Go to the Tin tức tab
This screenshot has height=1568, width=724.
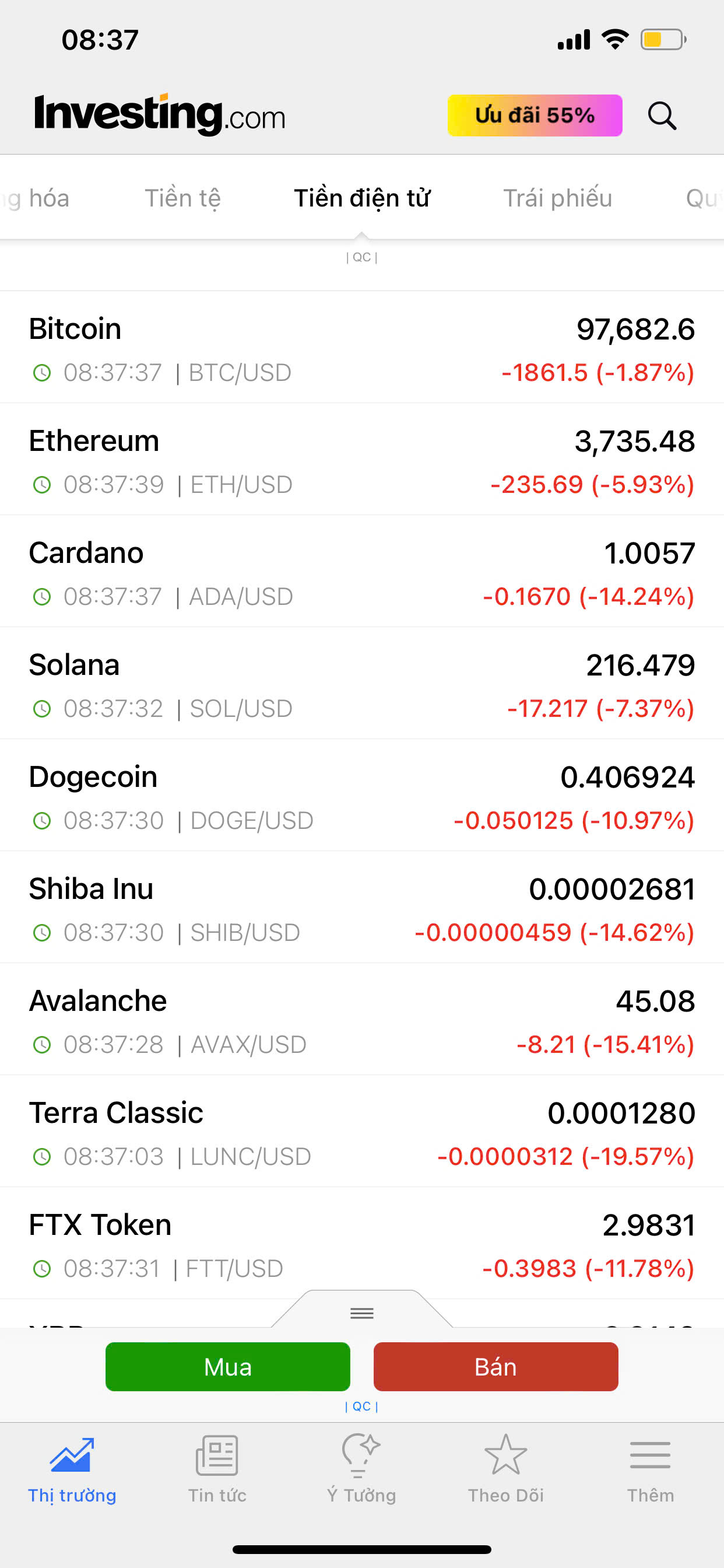[x=217, y=1468]
